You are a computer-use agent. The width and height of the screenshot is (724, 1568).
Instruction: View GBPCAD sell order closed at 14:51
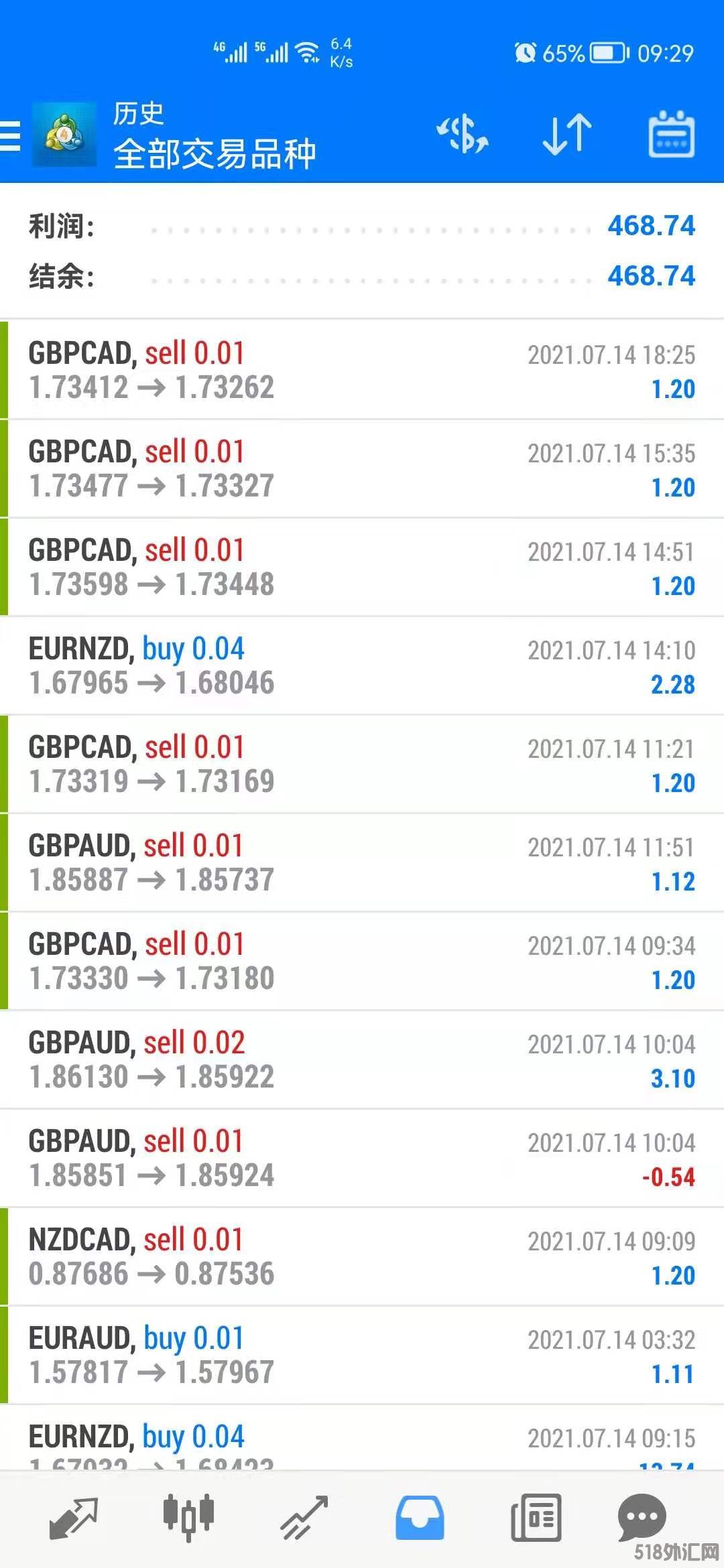click(x=362, y=567)
